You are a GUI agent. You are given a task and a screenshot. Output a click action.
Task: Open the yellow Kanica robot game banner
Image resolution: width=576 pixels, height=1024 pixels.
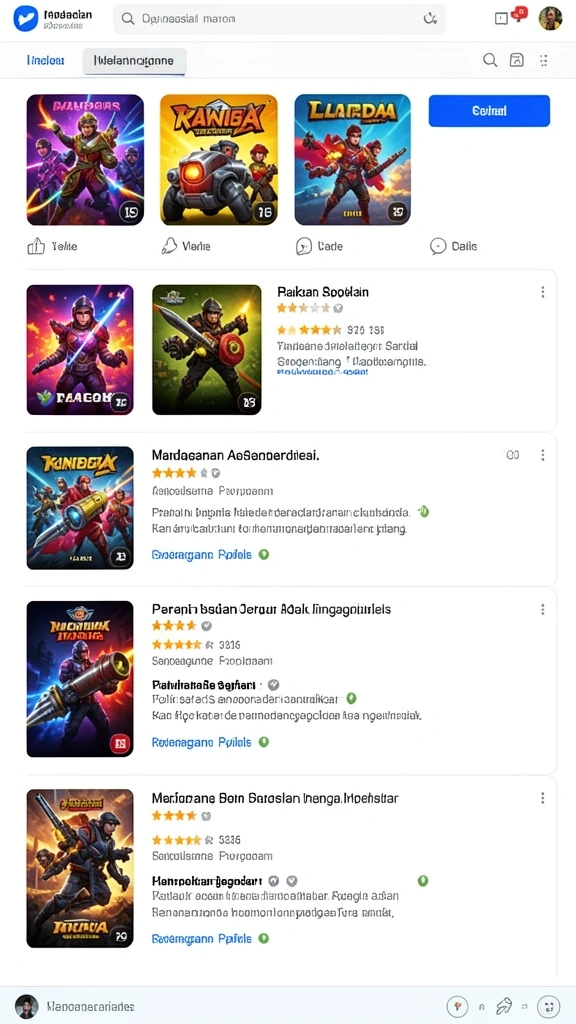coord(219,160)
